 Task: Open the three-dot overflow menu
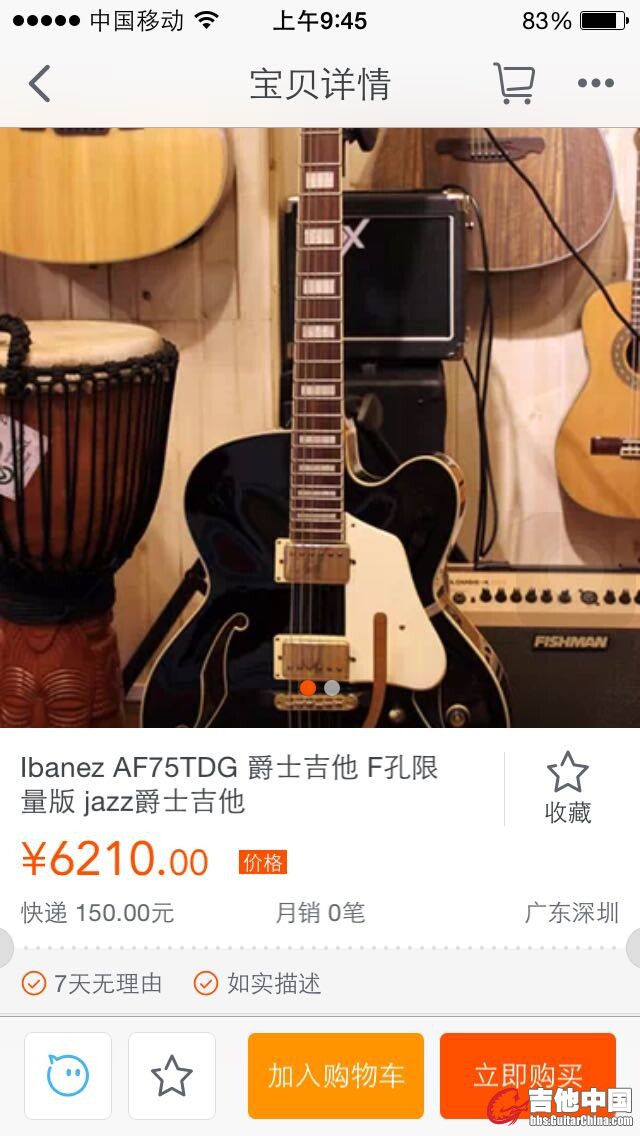coord(595,84)
